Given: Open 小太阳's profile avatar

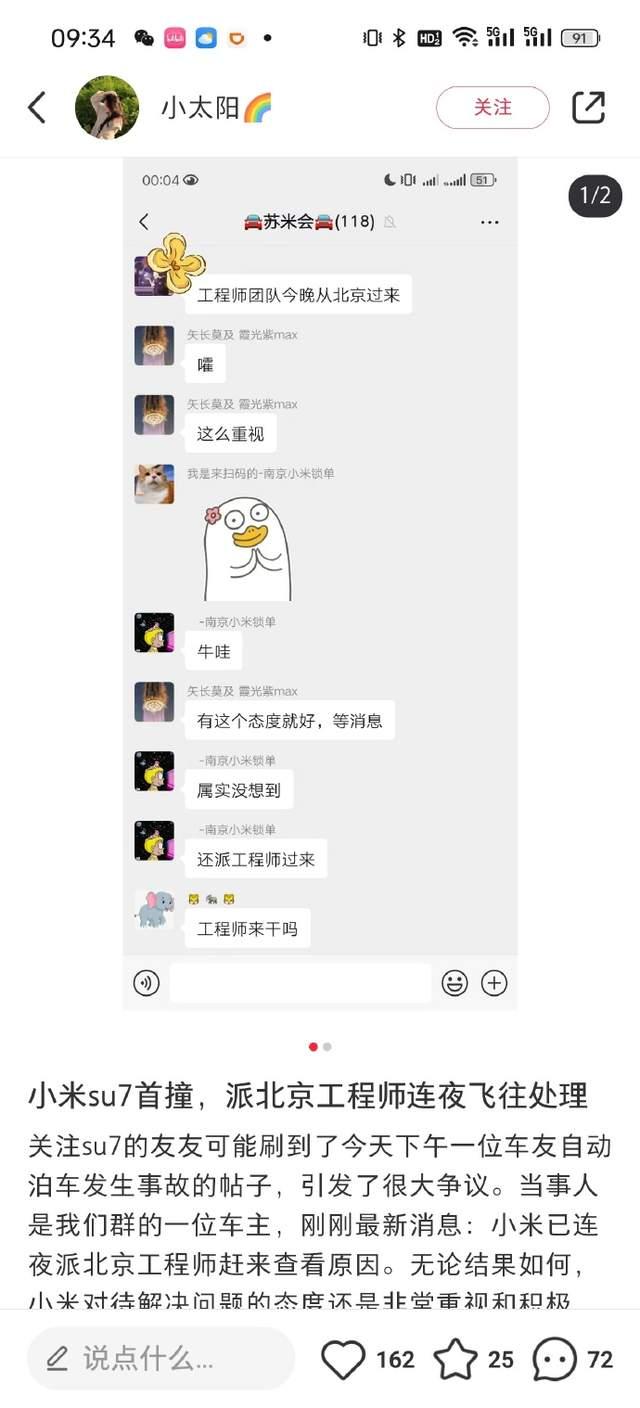Looking at the screenshot, I should click(x=107, y=107).
